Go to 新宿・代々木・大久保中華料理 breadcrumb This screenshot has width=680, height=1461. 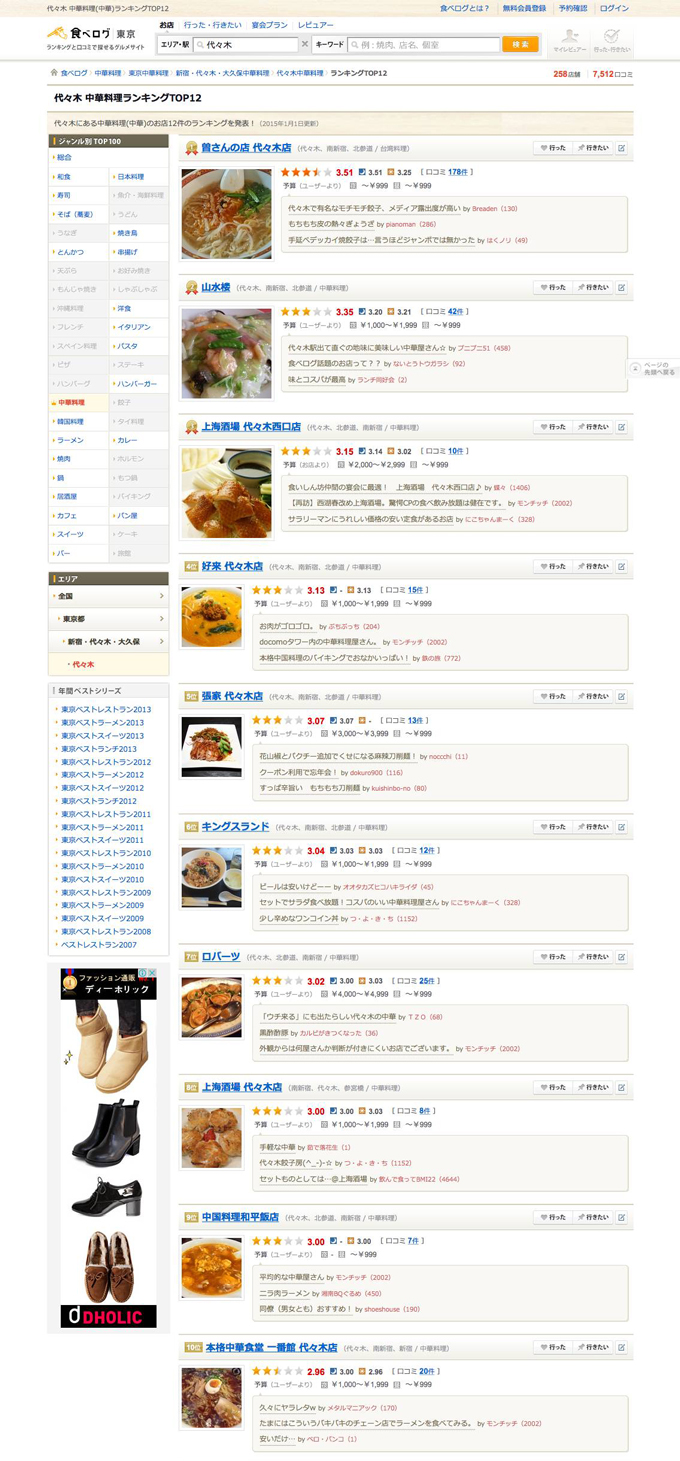click(x=222, y=73)
